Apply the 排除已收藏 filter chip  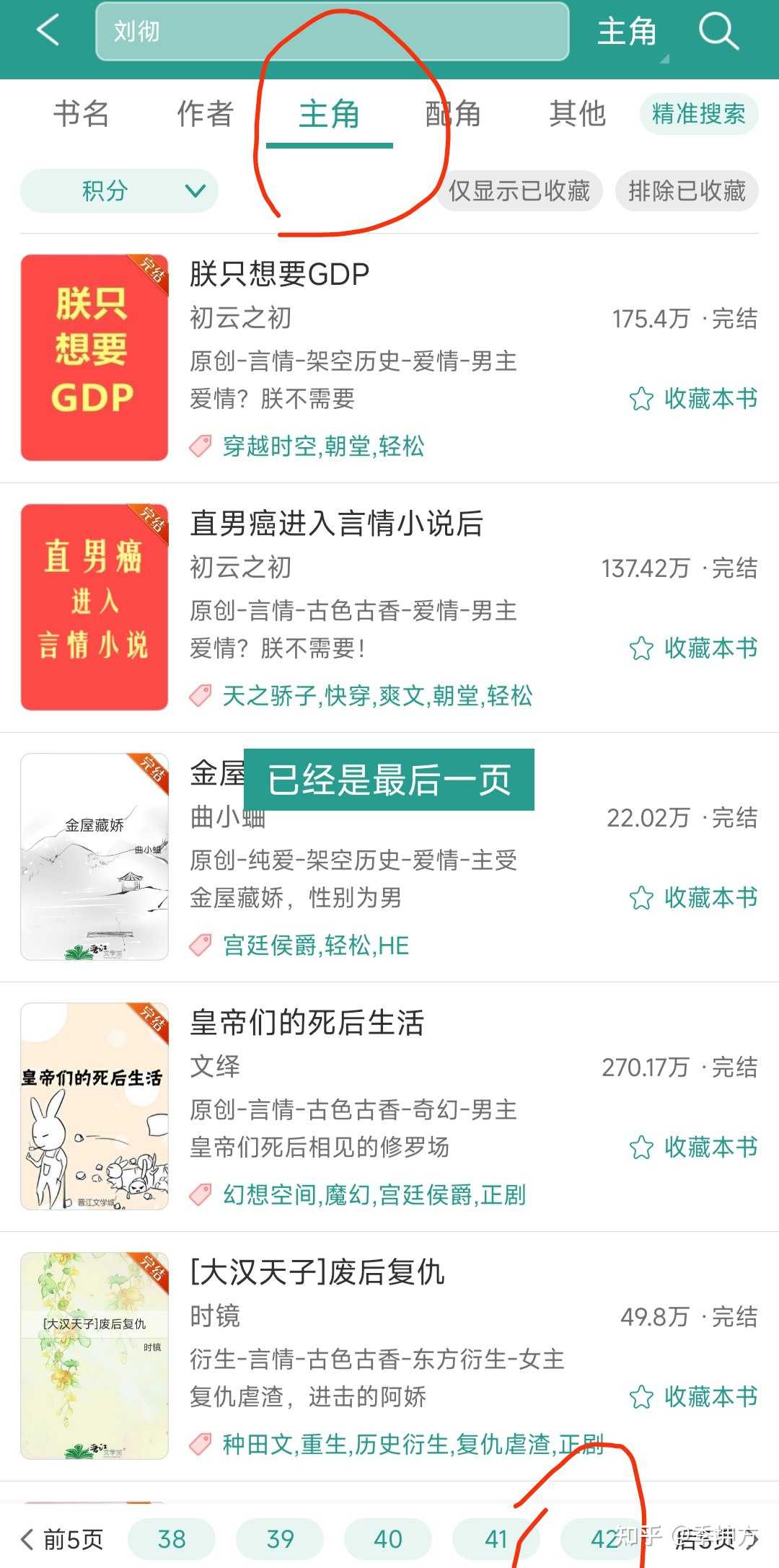click(x=686, y=191)
